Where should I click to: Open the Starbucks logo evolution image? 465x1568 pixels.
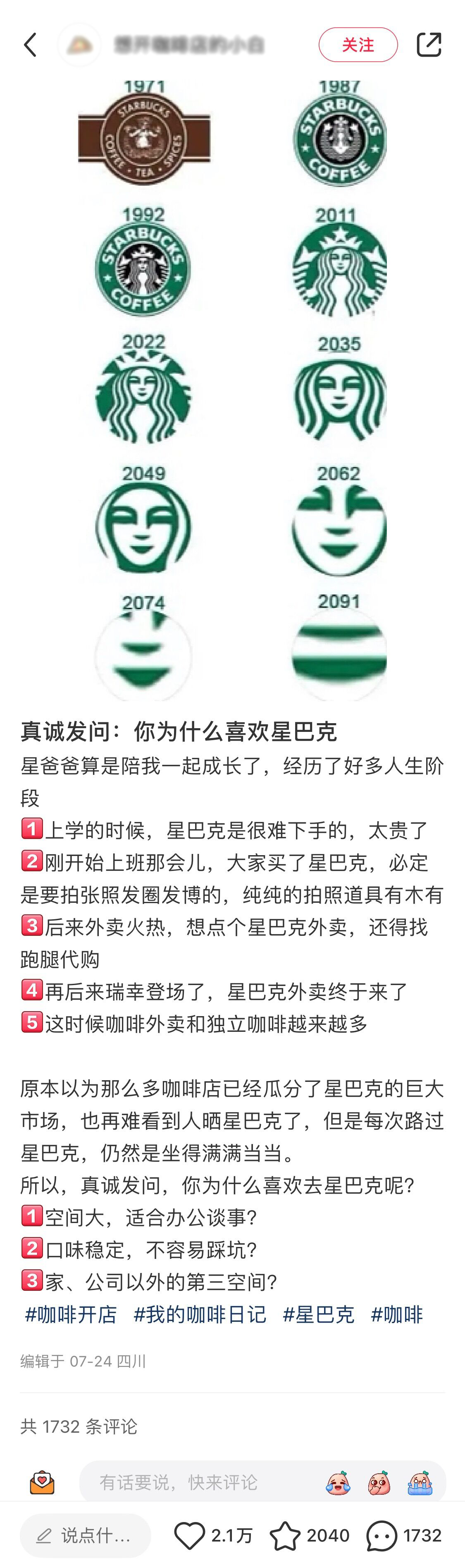coord(232,390)
